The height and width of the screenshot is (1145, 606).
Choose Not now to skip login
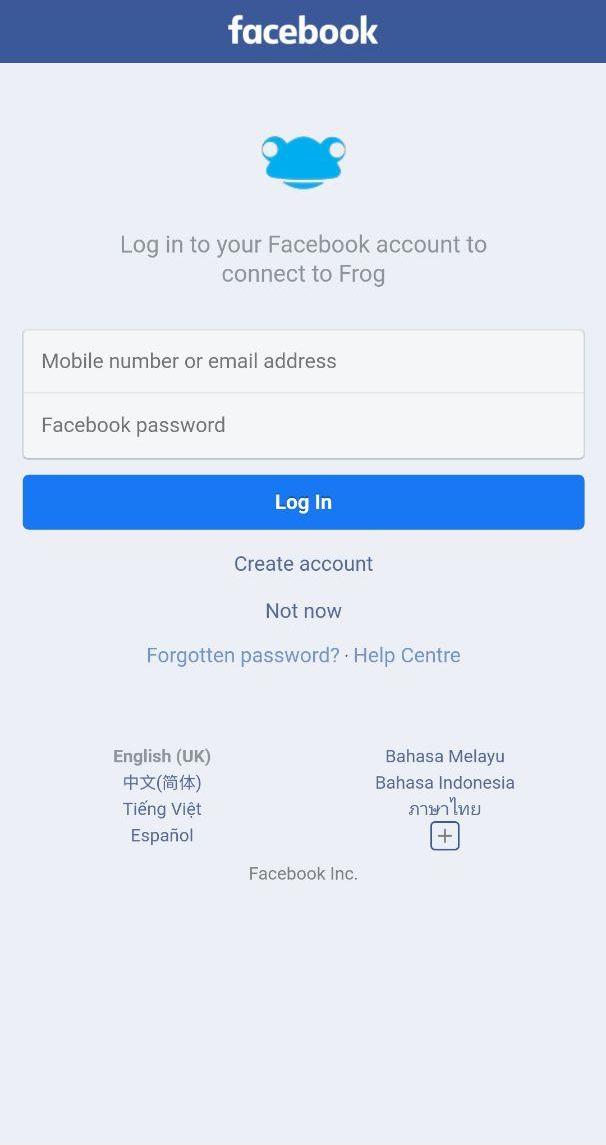tap(303, 610)
